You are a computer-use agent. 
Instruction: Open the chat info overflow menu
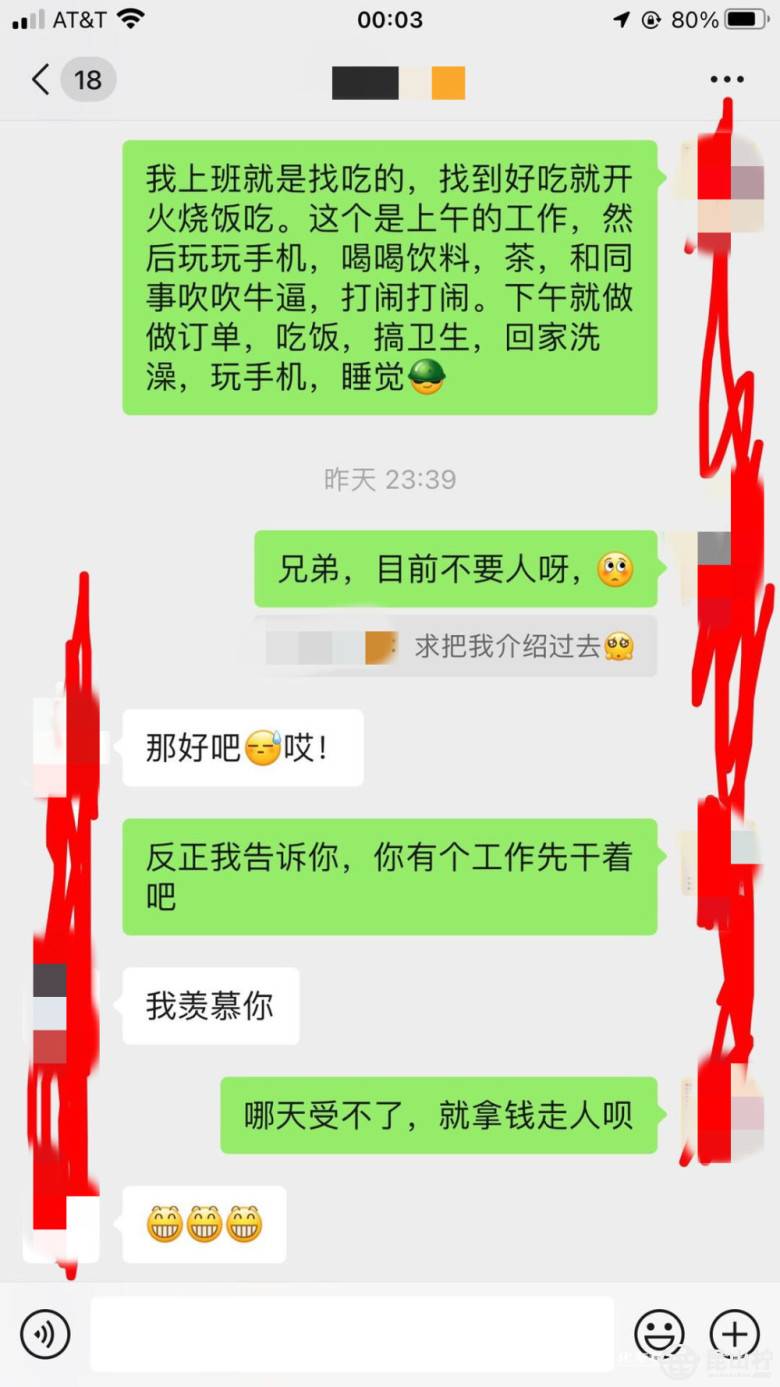coord(726,80)
